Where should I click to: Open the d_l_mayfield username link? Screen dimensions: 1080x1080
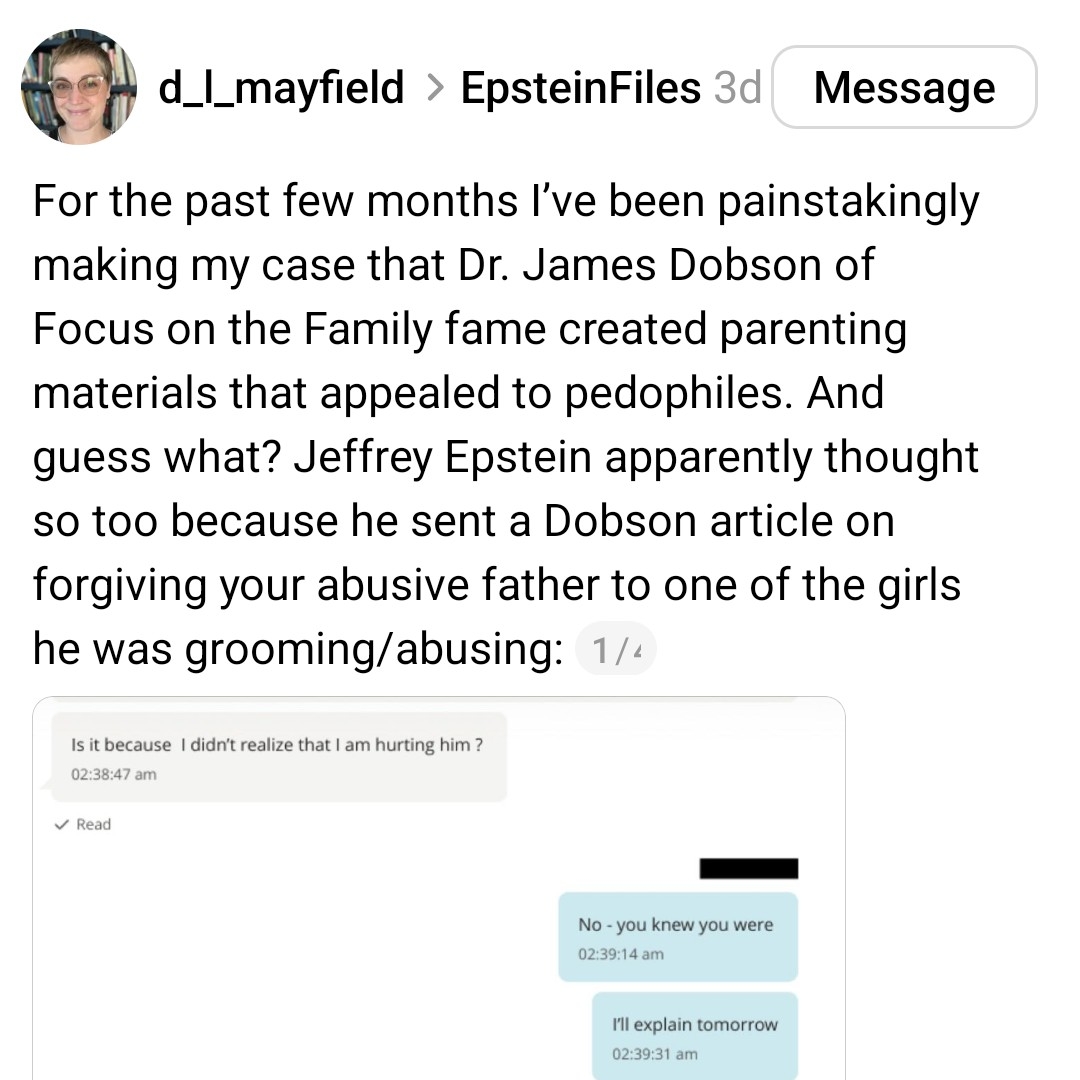coord(281,88)
